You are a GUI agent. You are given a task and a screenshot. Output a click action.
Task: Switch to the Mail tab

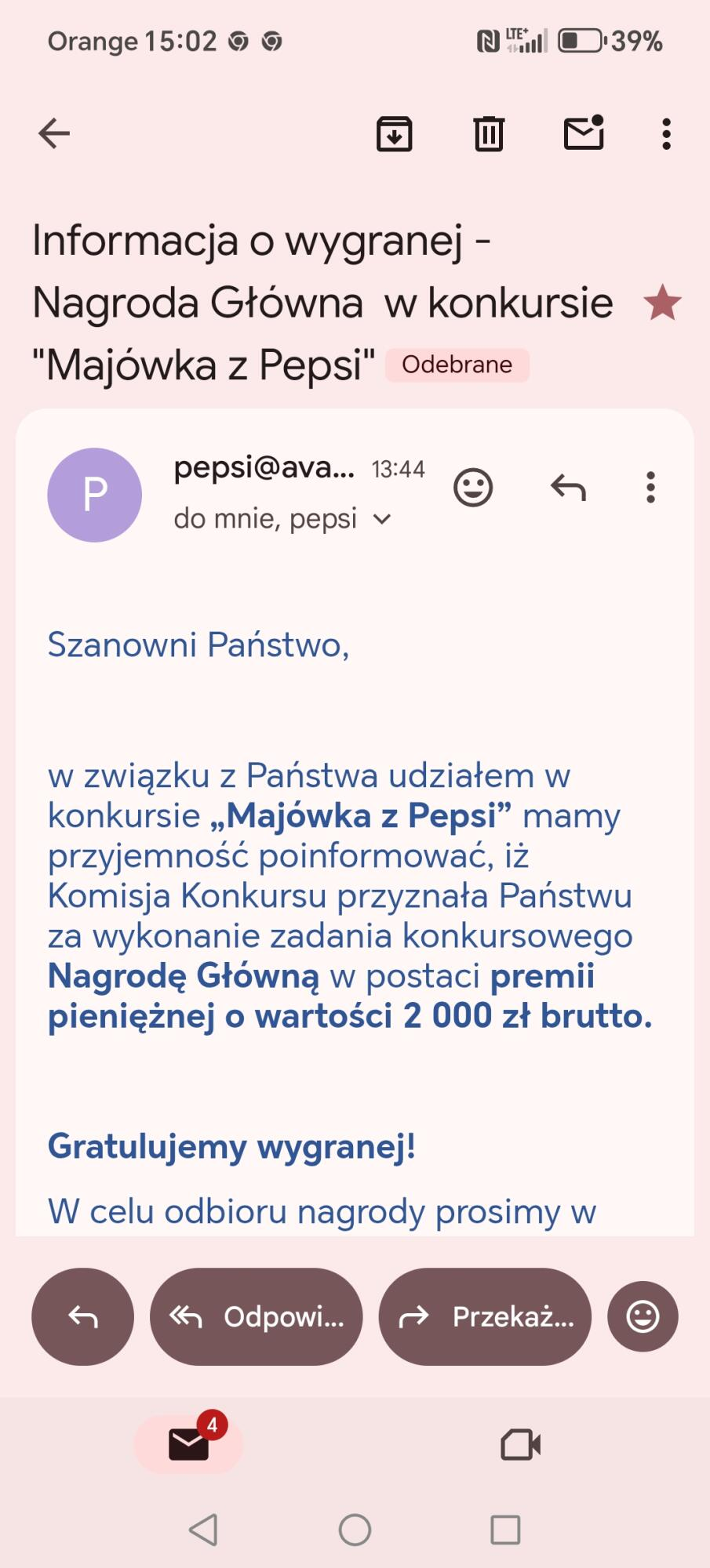[x=188, y=1444]
